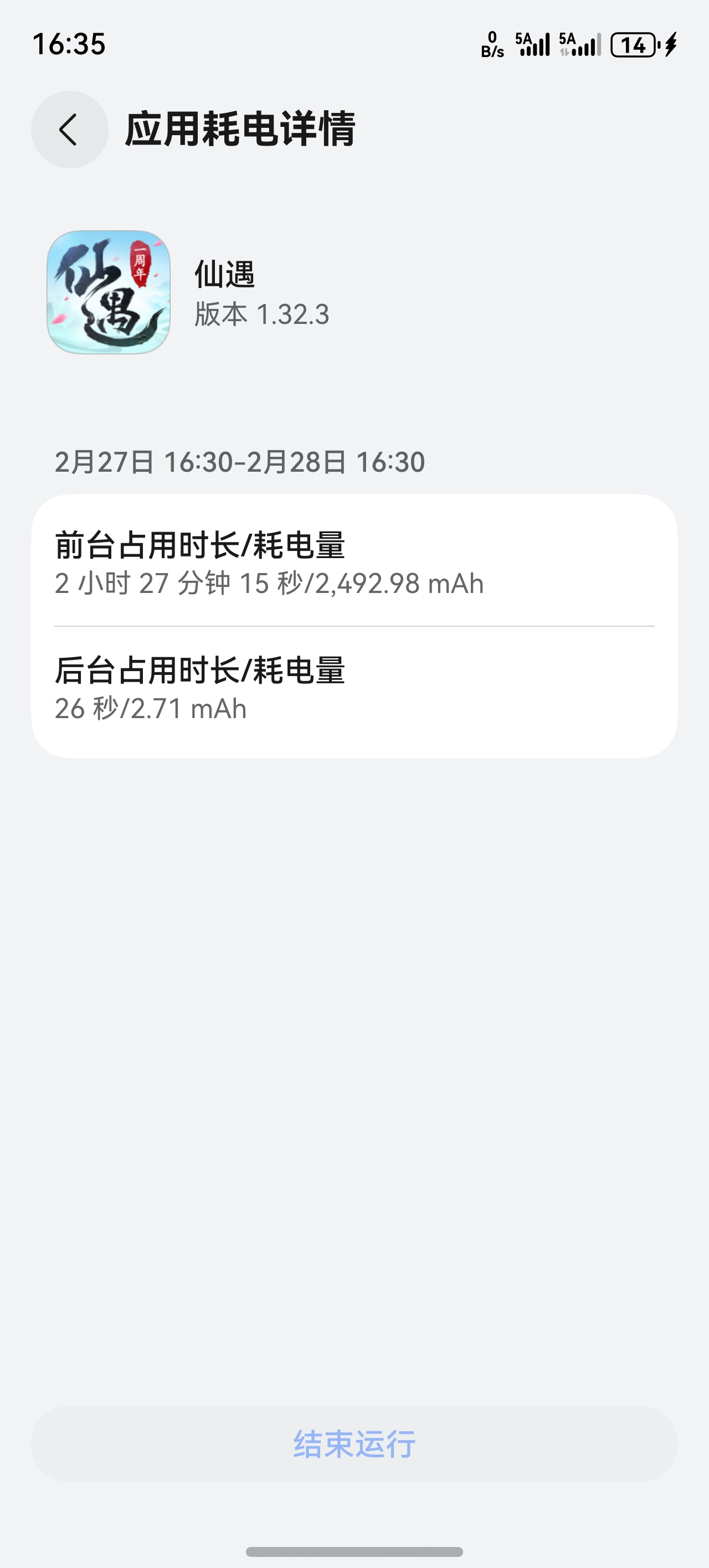Open the 应用耗电详情 title

tap(243, 129)
